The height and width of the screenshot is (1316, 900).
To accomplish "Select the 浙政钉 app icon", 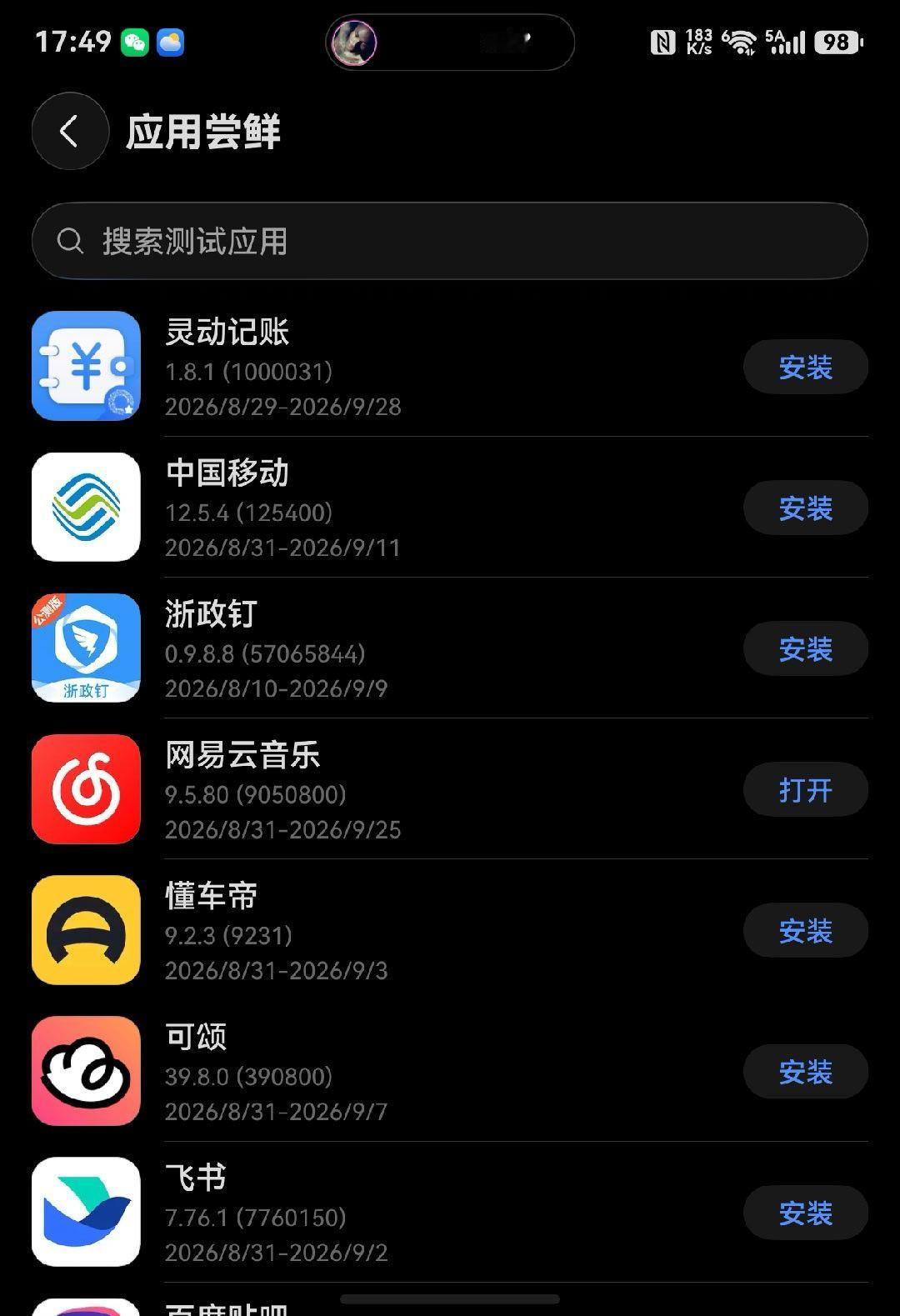I will (x=86, y=648).
